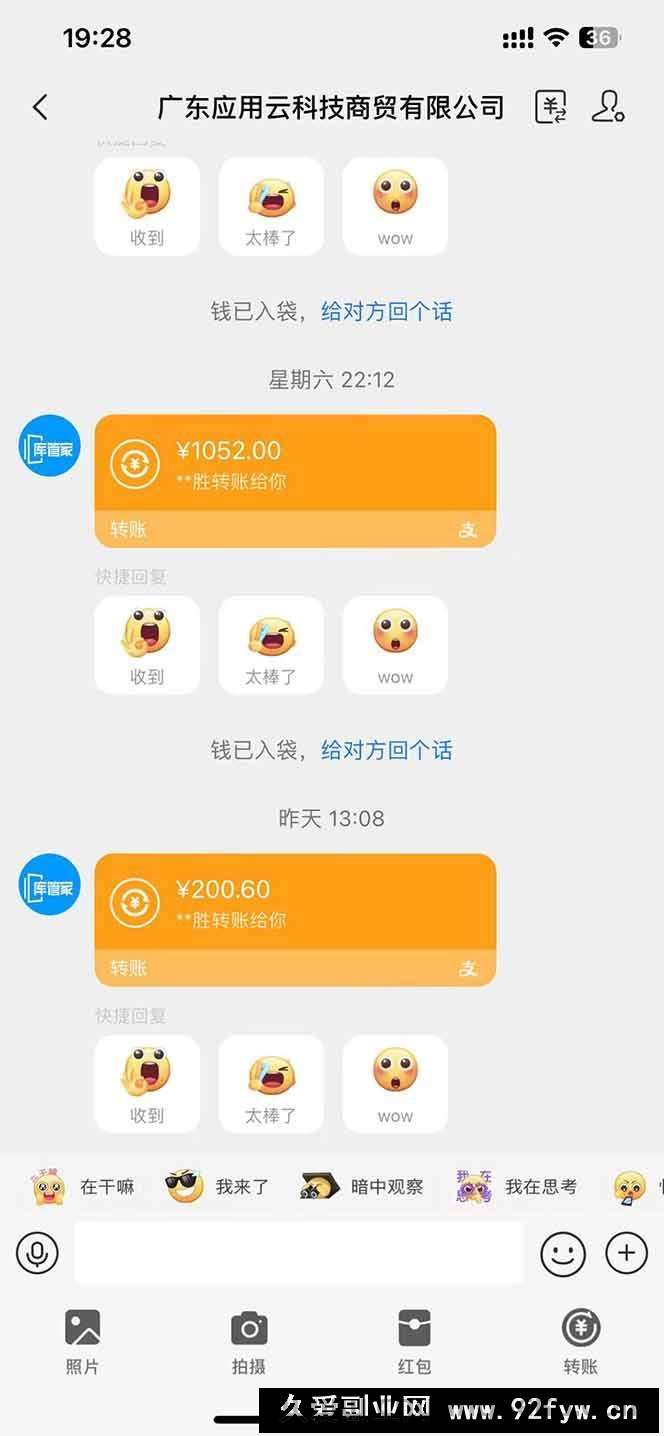Focus the message text field

coord(298,1252)
